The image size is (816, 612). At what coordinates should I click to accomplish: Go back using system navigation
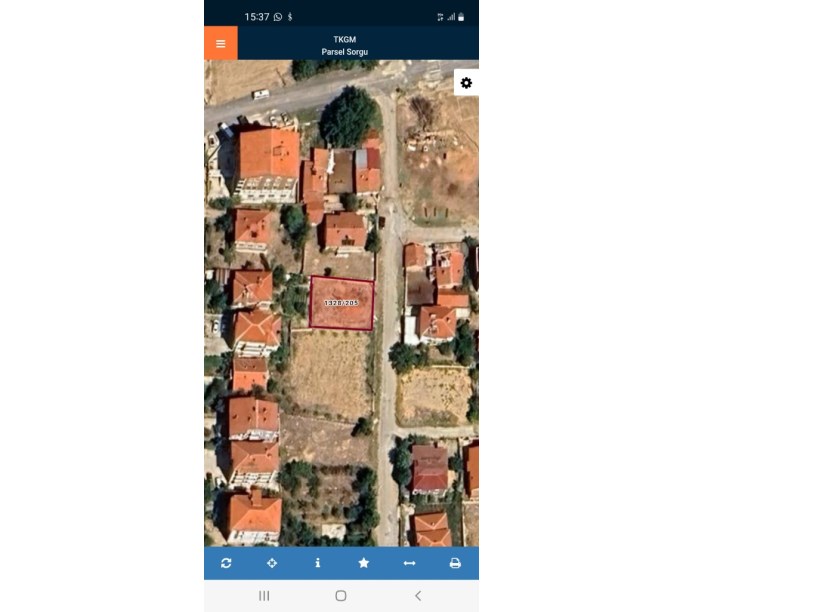418,596
